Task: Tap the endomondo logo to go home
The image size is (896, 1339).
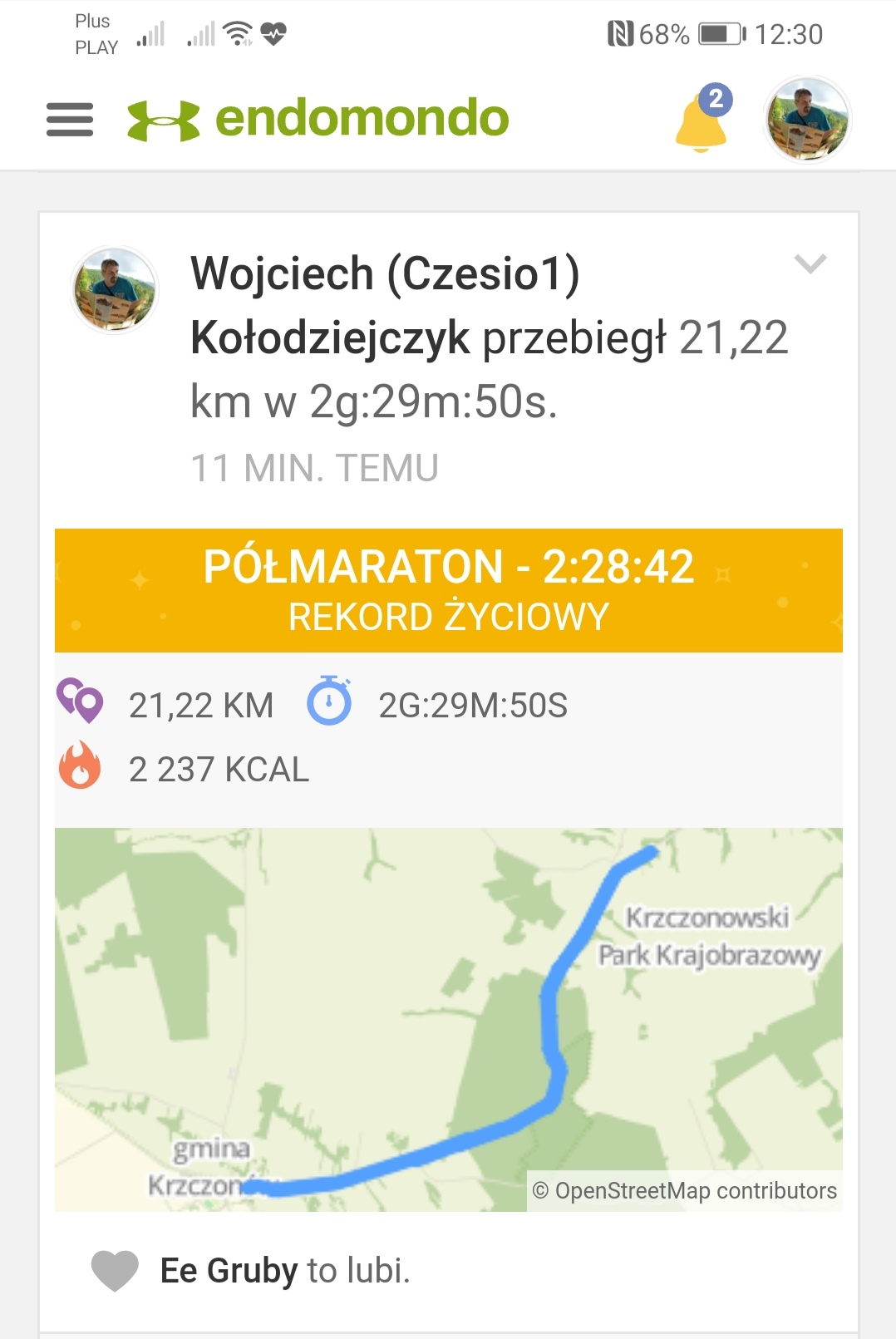Action: 318,119
